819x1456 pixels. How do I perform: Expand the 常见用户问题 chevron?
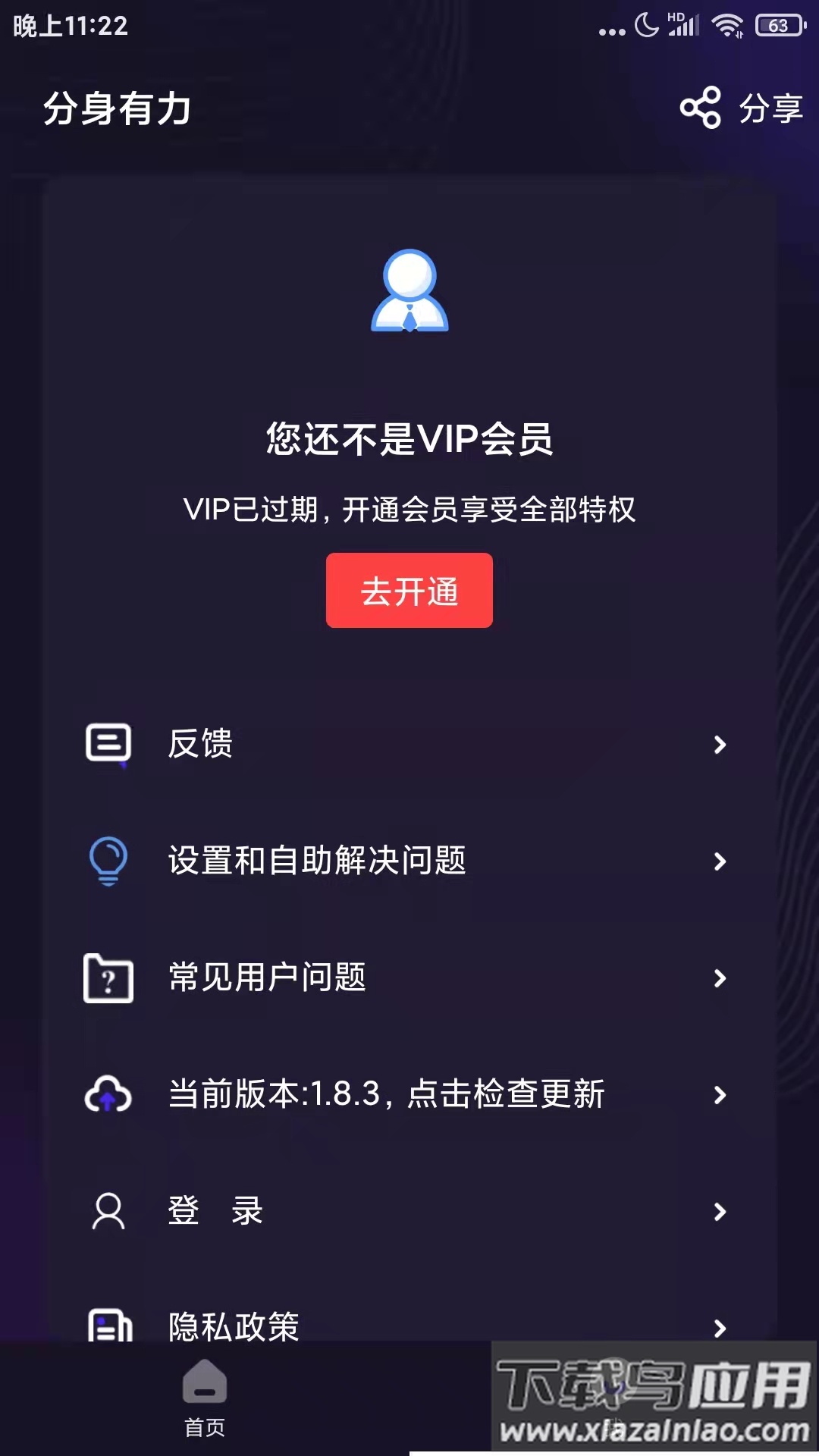719,978
